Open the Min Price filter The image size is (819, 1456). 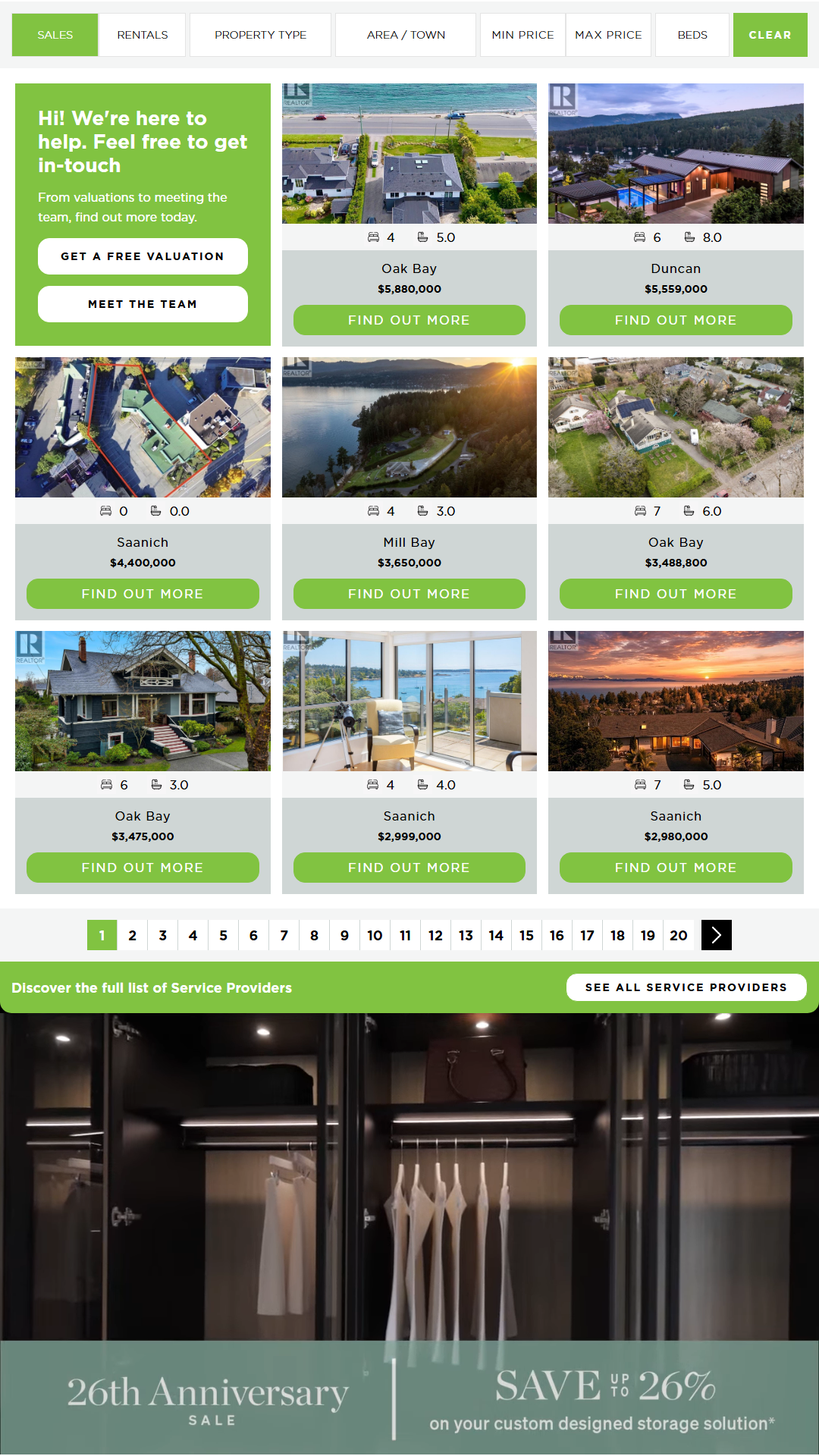(x=522, y=35)
